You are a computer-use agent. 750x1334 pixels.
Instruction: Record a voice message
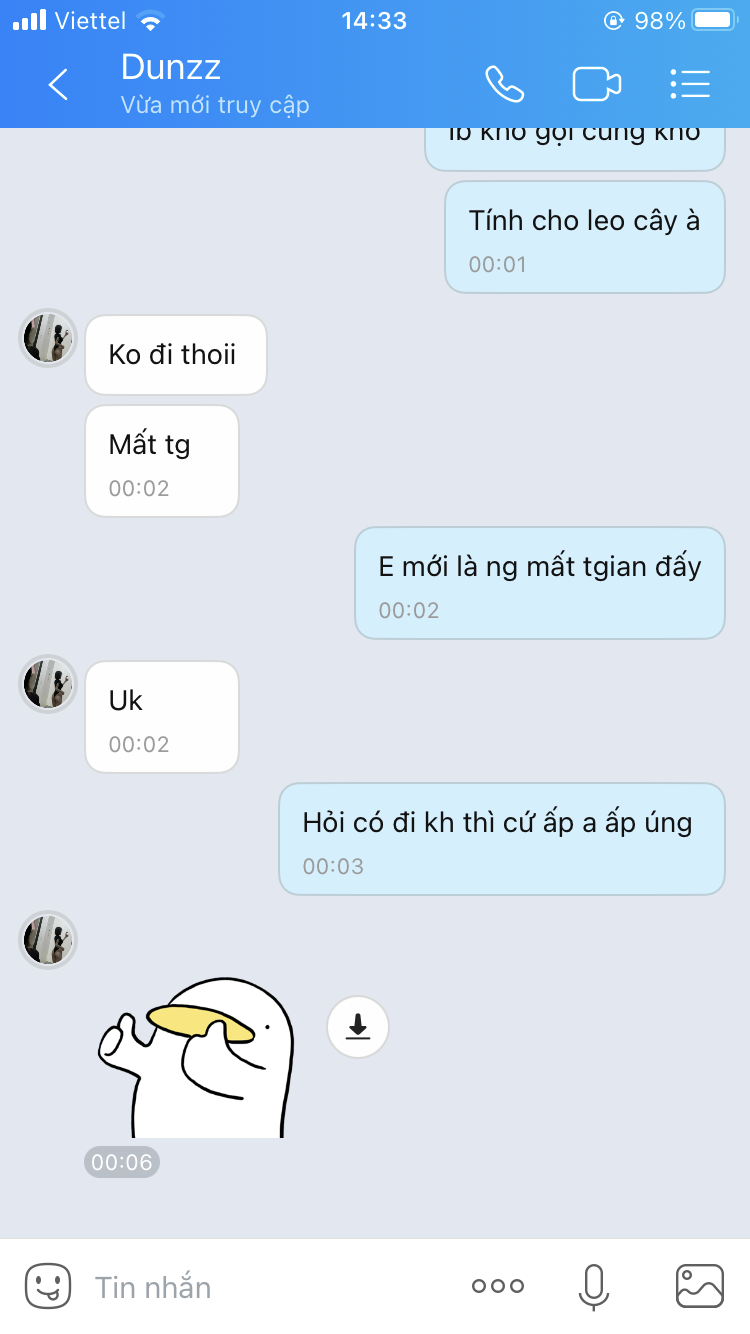point(593,1287)
